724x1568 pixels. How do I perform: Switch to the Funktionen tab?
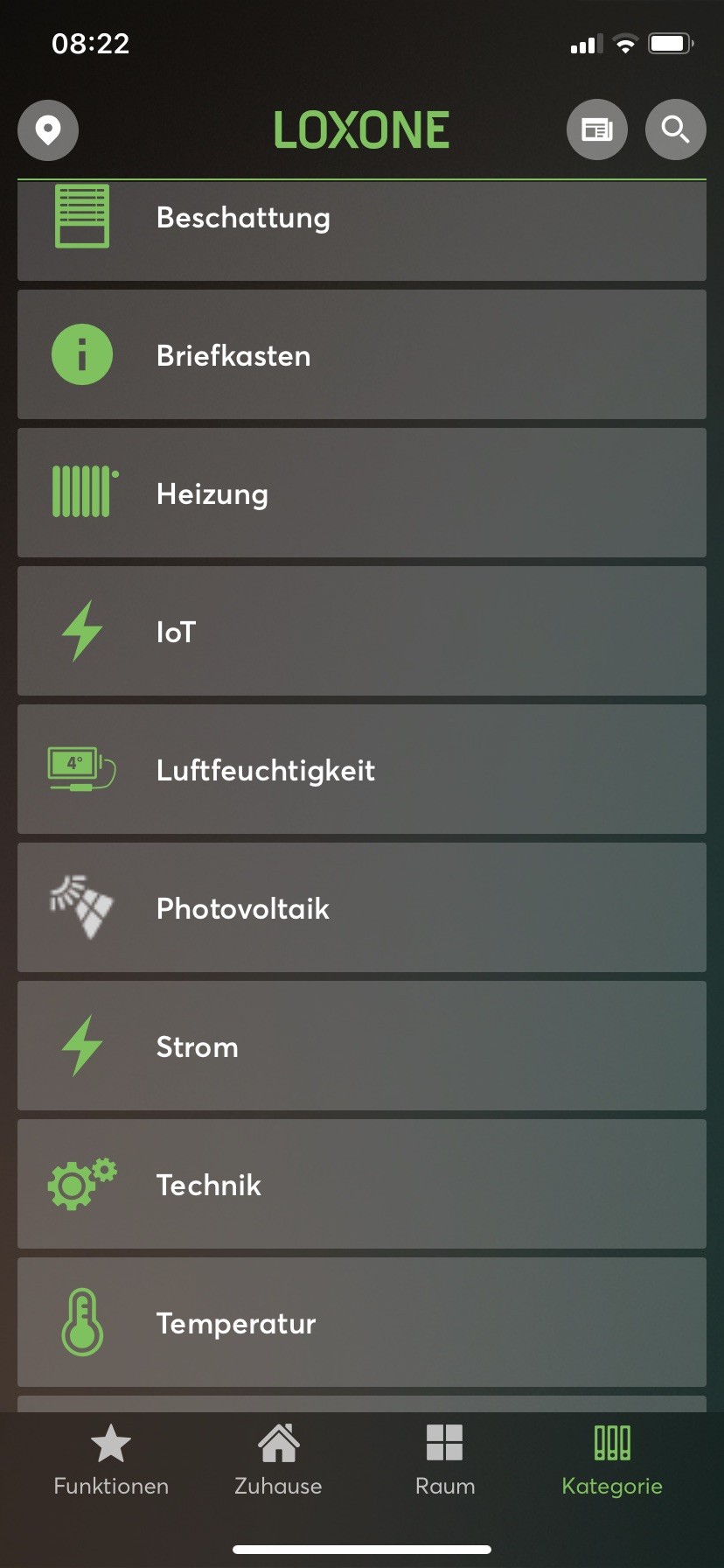click(x=111, y=1459)
